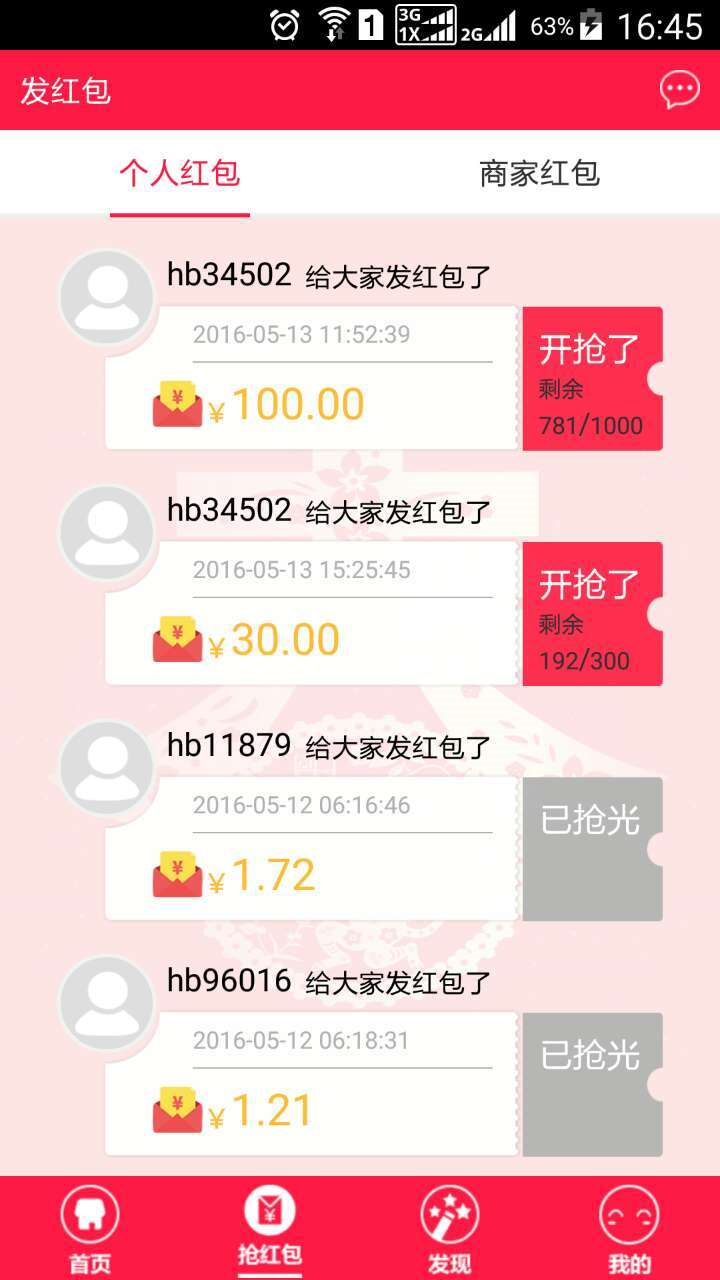Image resolution: width=720 pixels, height=1280 pixels.
Task: Open the messages chat bubble icon
Action: pyautogui.click(x=680, y=91)
